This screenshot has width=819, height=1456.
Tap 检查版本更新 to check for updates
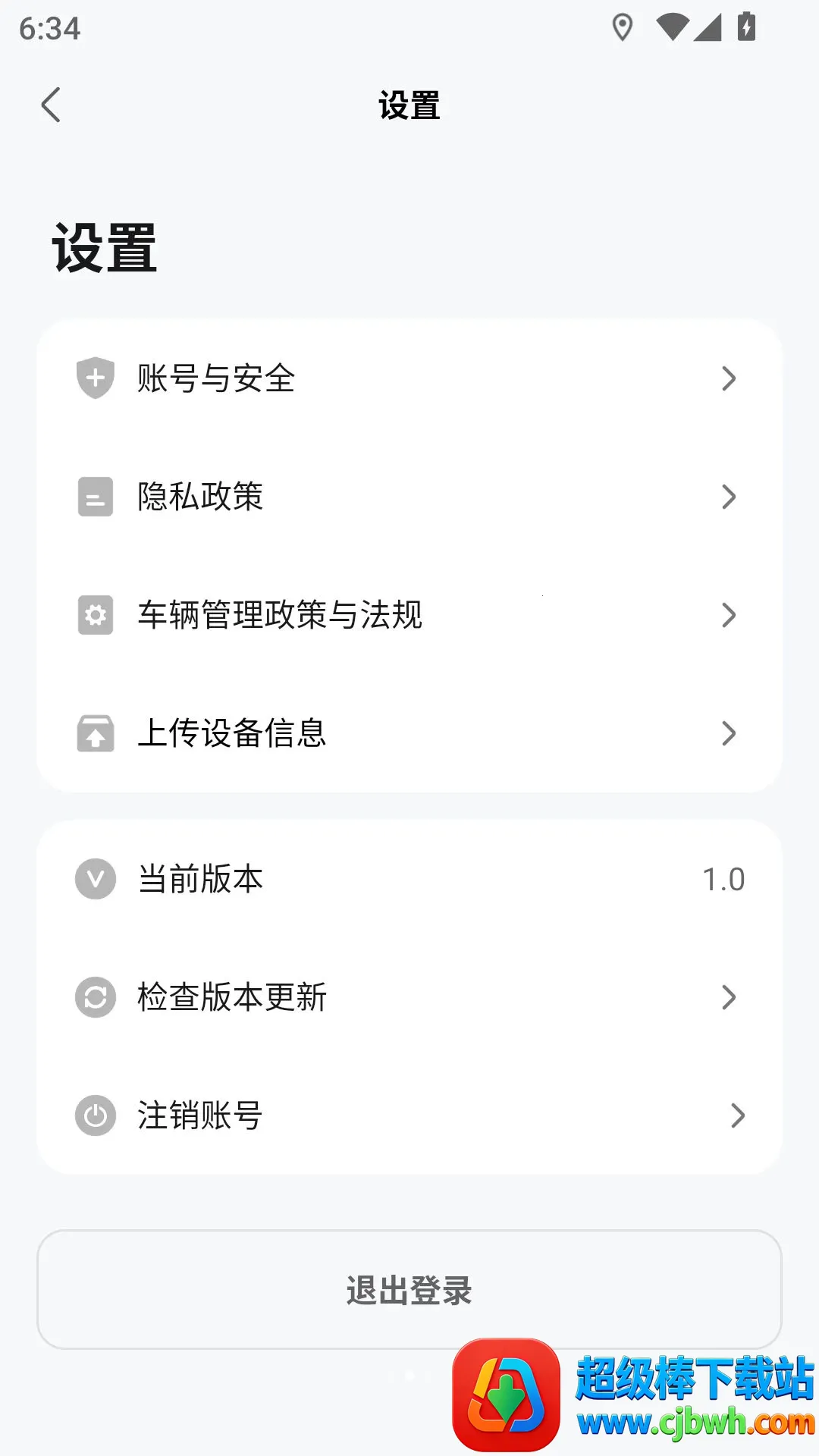click(409, 997)
